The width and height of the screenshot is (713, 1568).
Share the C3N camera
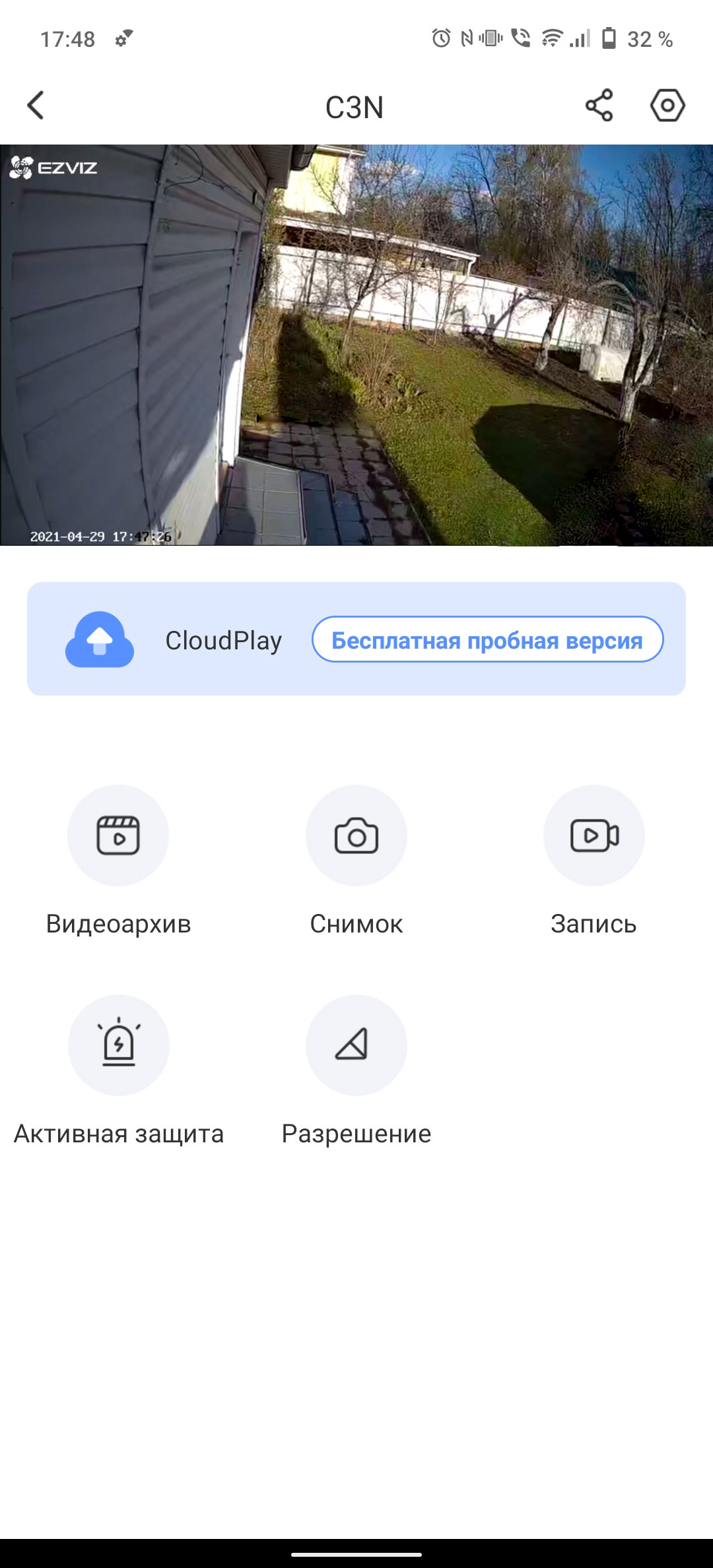[599, 106]
